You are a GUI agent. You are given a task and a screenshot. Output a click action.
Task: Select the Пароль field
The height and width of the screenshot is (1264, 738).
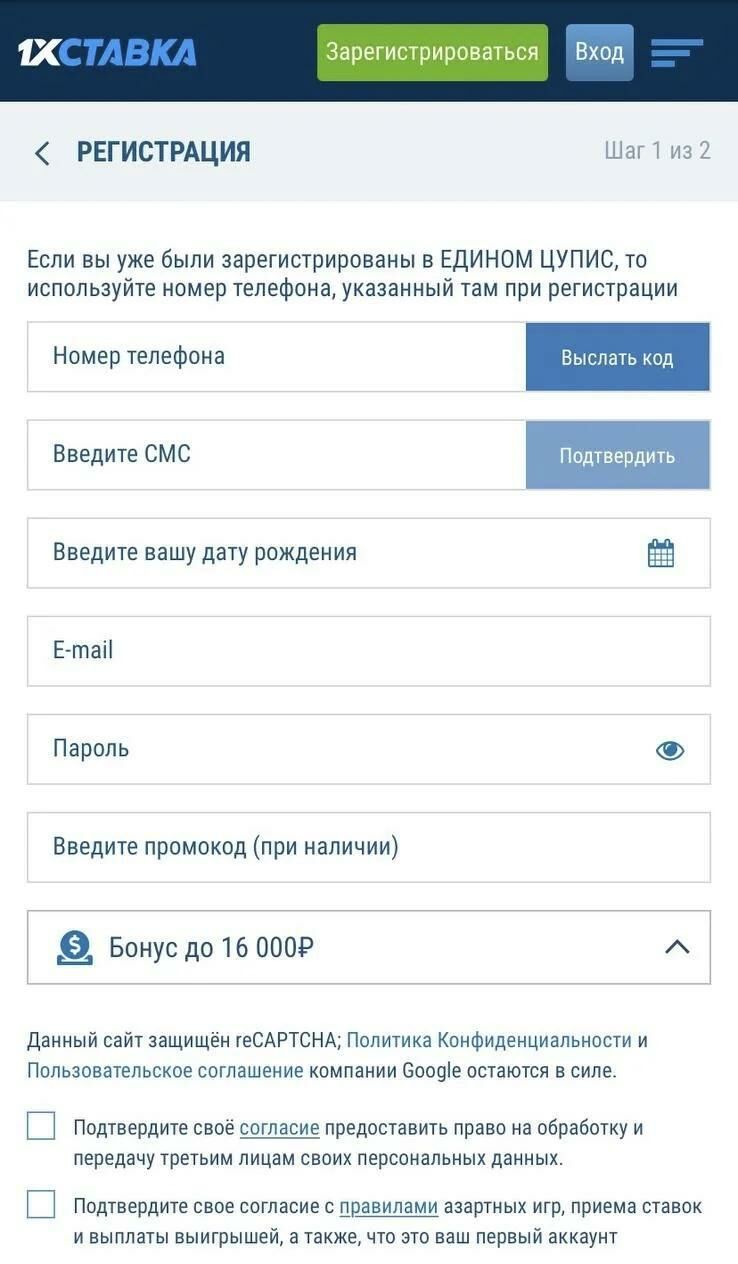[x=369, y=749]
